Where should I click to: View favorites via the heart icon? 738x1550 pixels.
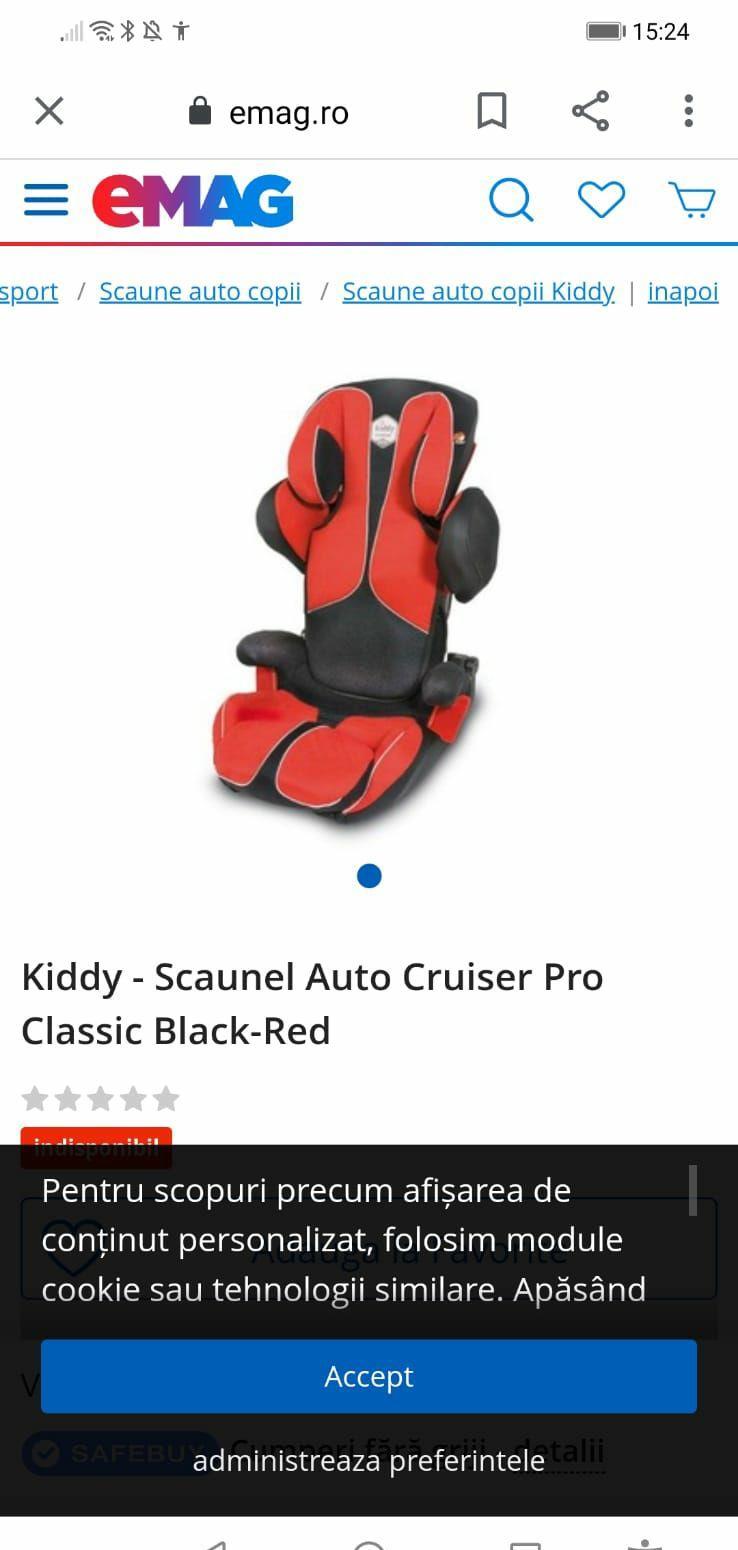pos(601,200)
